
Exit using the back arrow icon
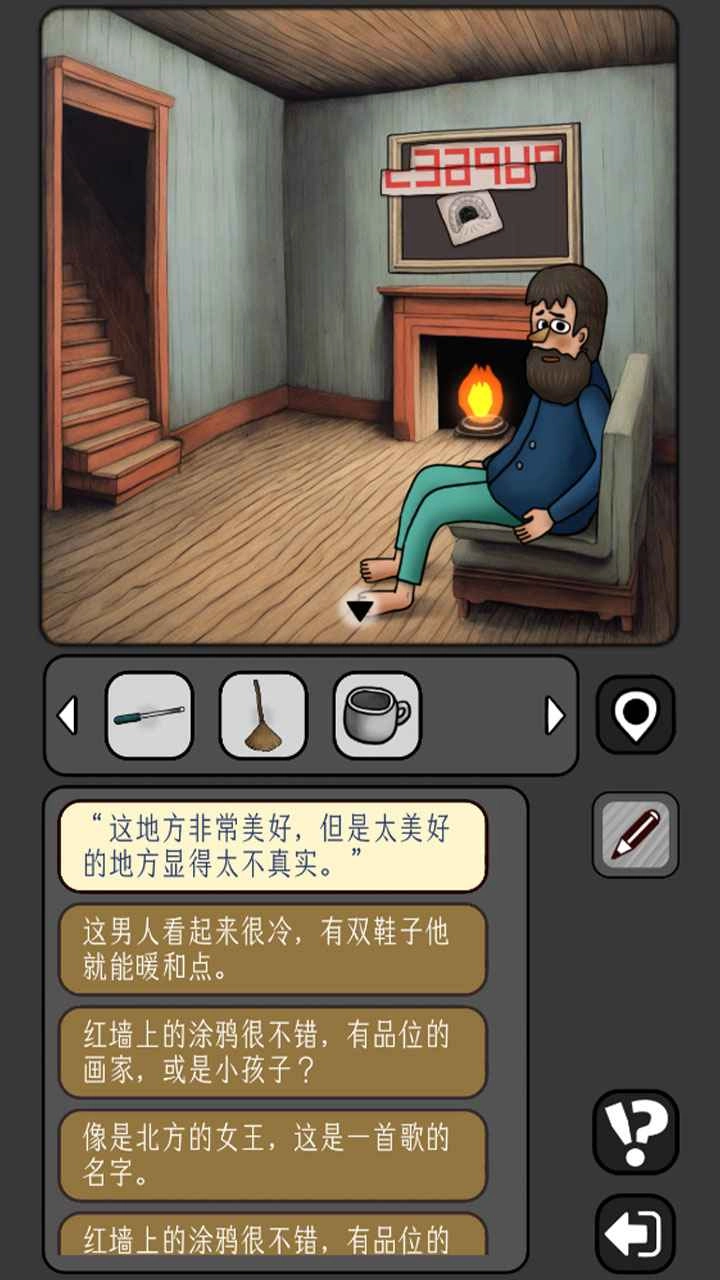pyautogui.click(x=636, y=1230)
